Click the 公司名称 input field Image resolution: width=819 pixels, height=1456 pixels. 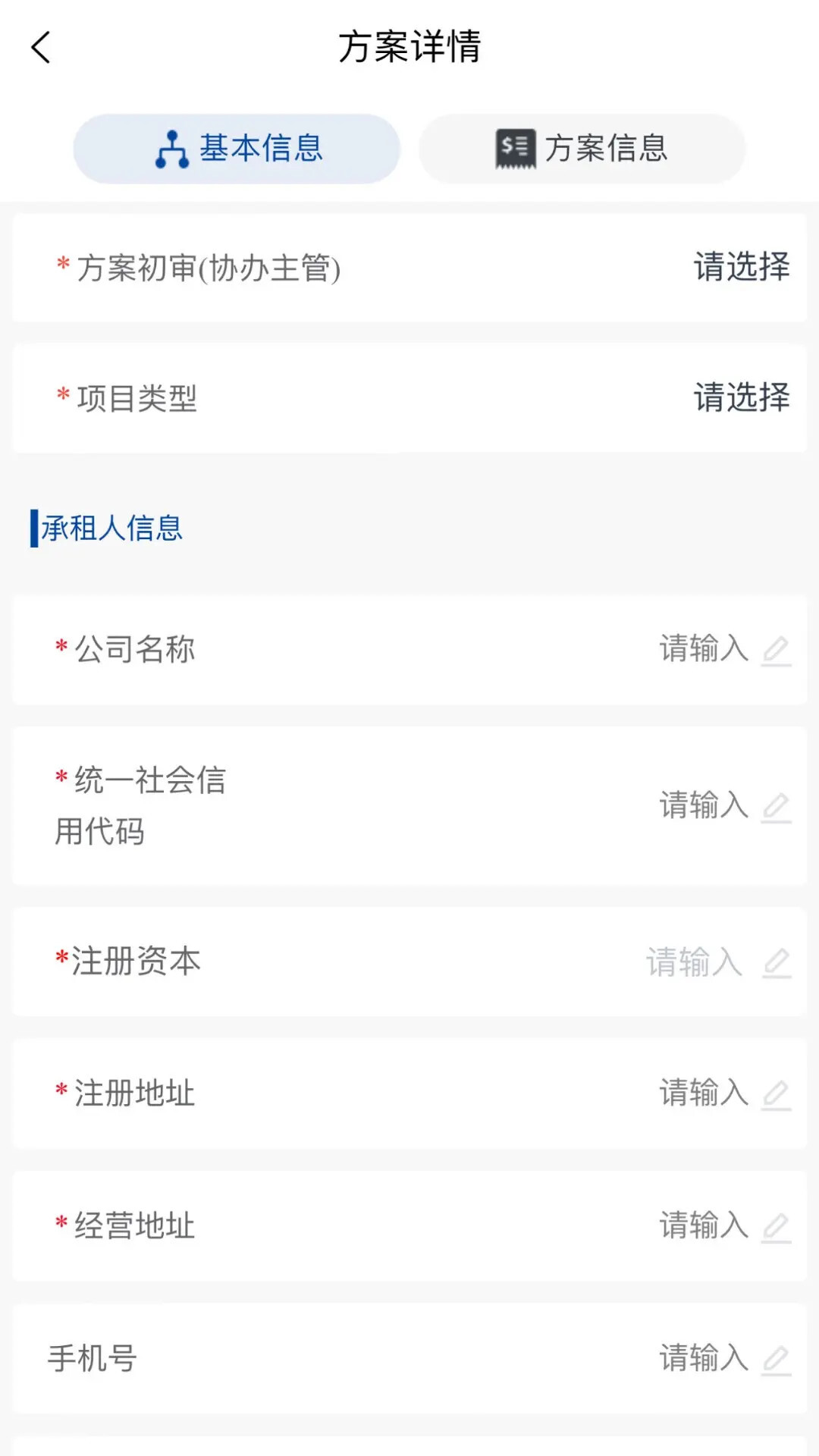(x=702, y=650)
